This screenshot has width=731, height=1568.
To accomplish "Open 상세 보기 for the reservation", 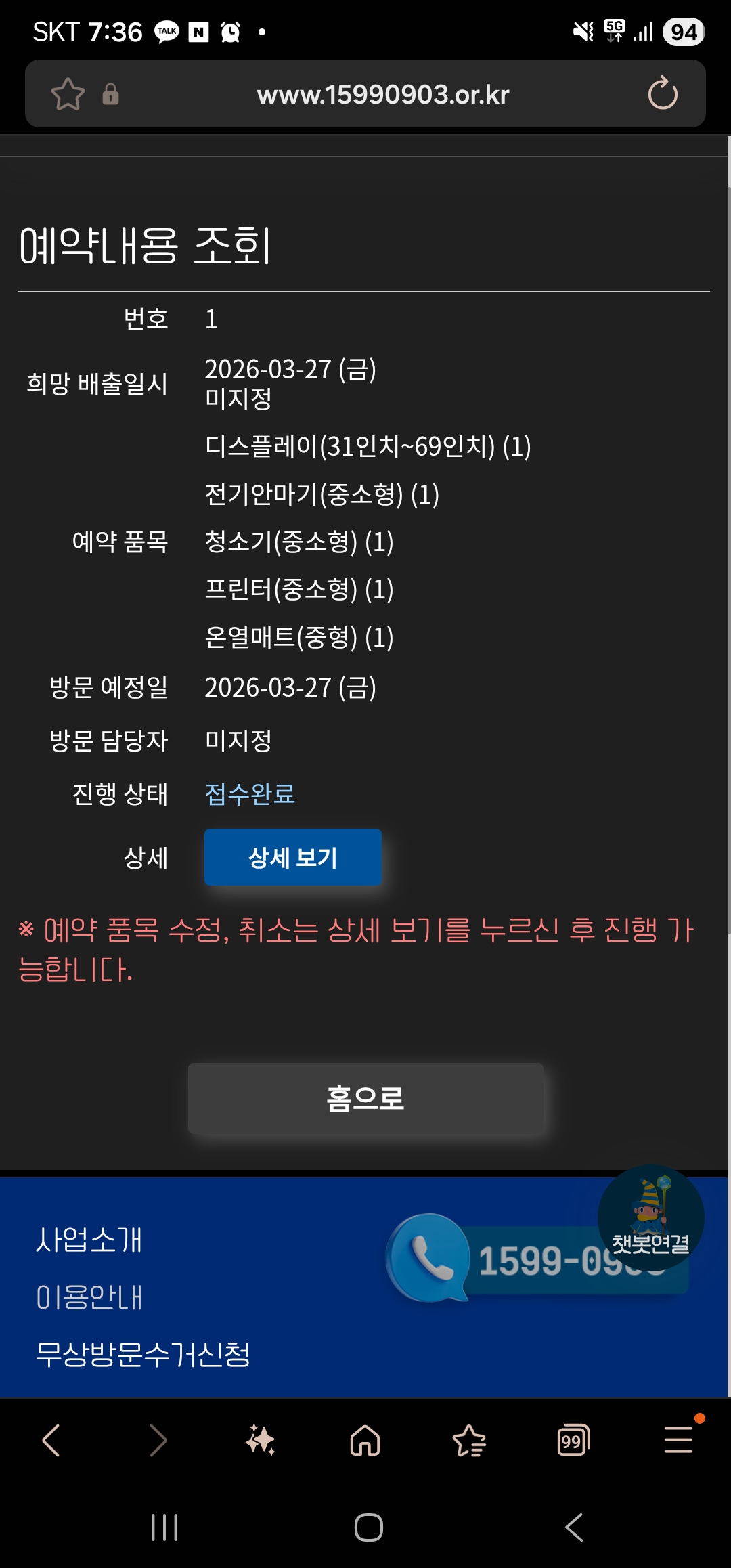I will point(293,857).
